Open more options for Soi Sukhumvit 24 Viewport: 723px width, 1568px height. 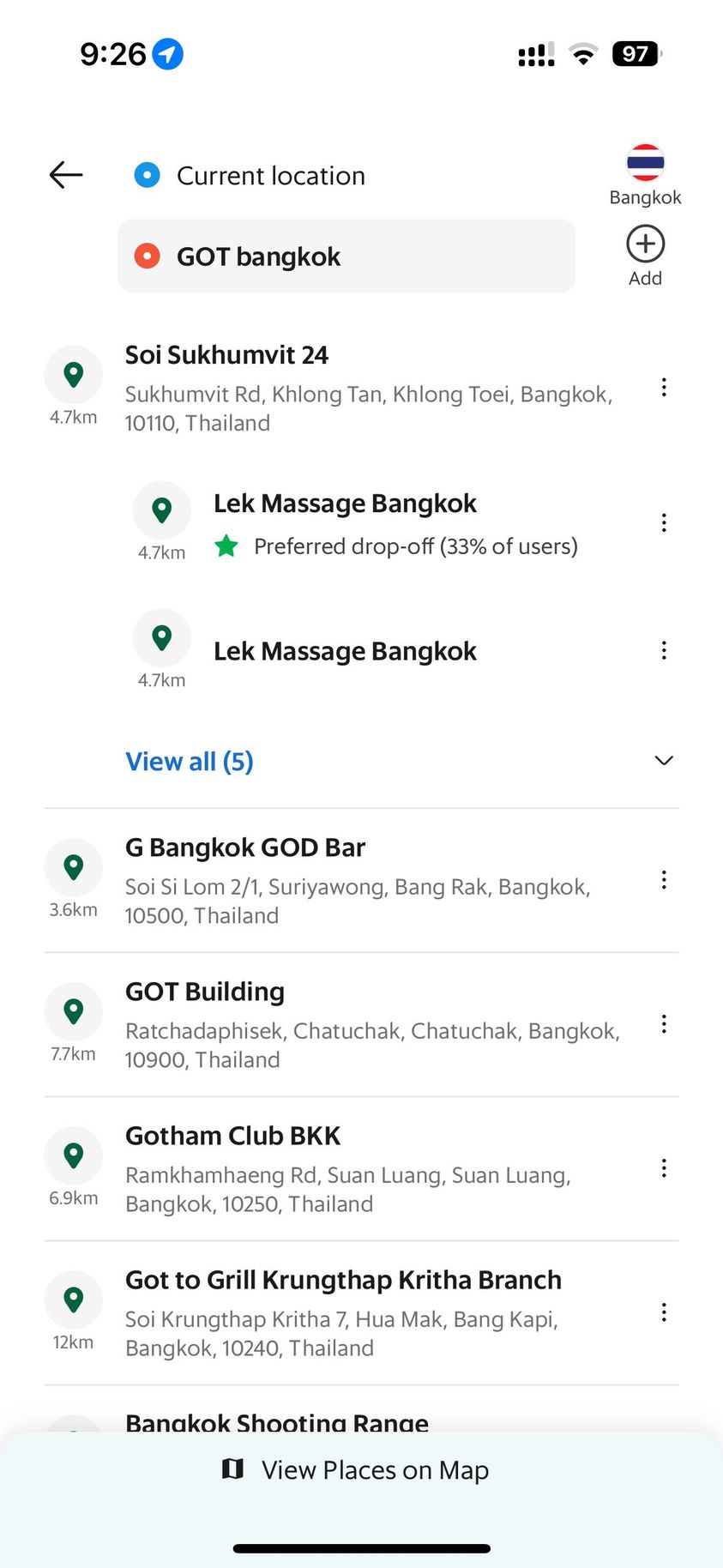(664, 387)
